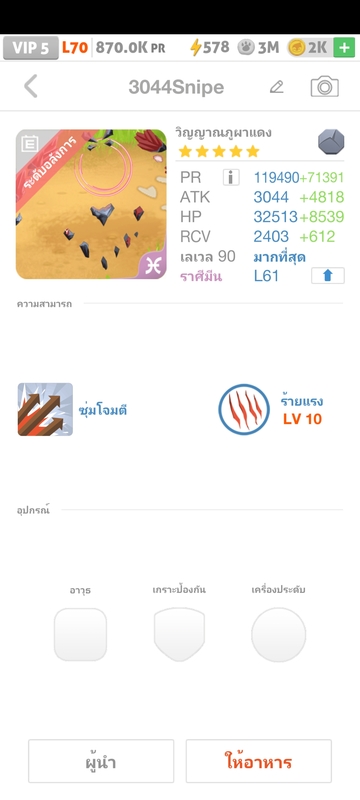Select the empty เครื่องประดับ accessory slot

pyautogui.click(x=278, y=634)
